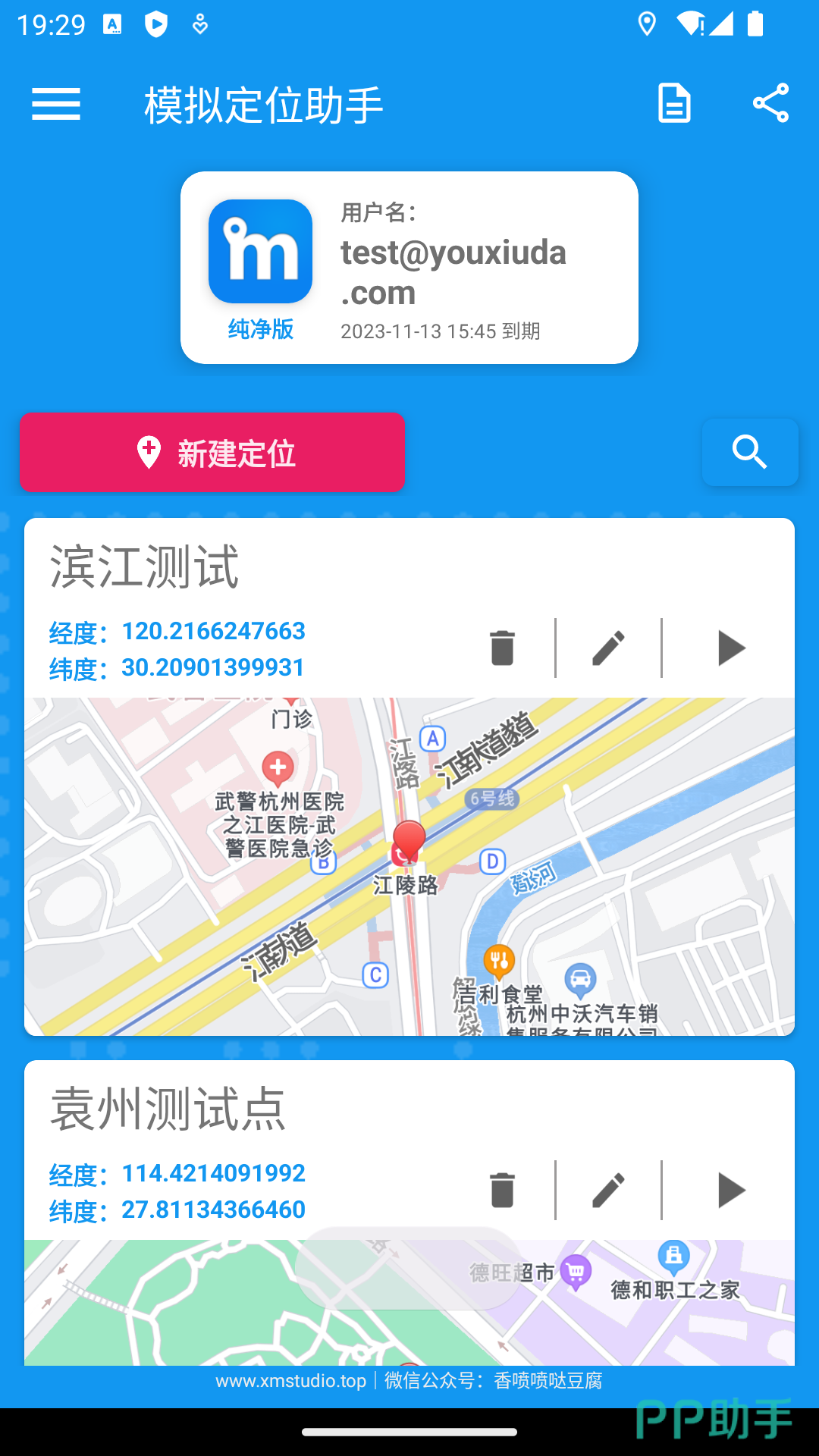Start mock location for 袁州测试点
Screen dimensions: 819x1456
(x=730, y=1190)
